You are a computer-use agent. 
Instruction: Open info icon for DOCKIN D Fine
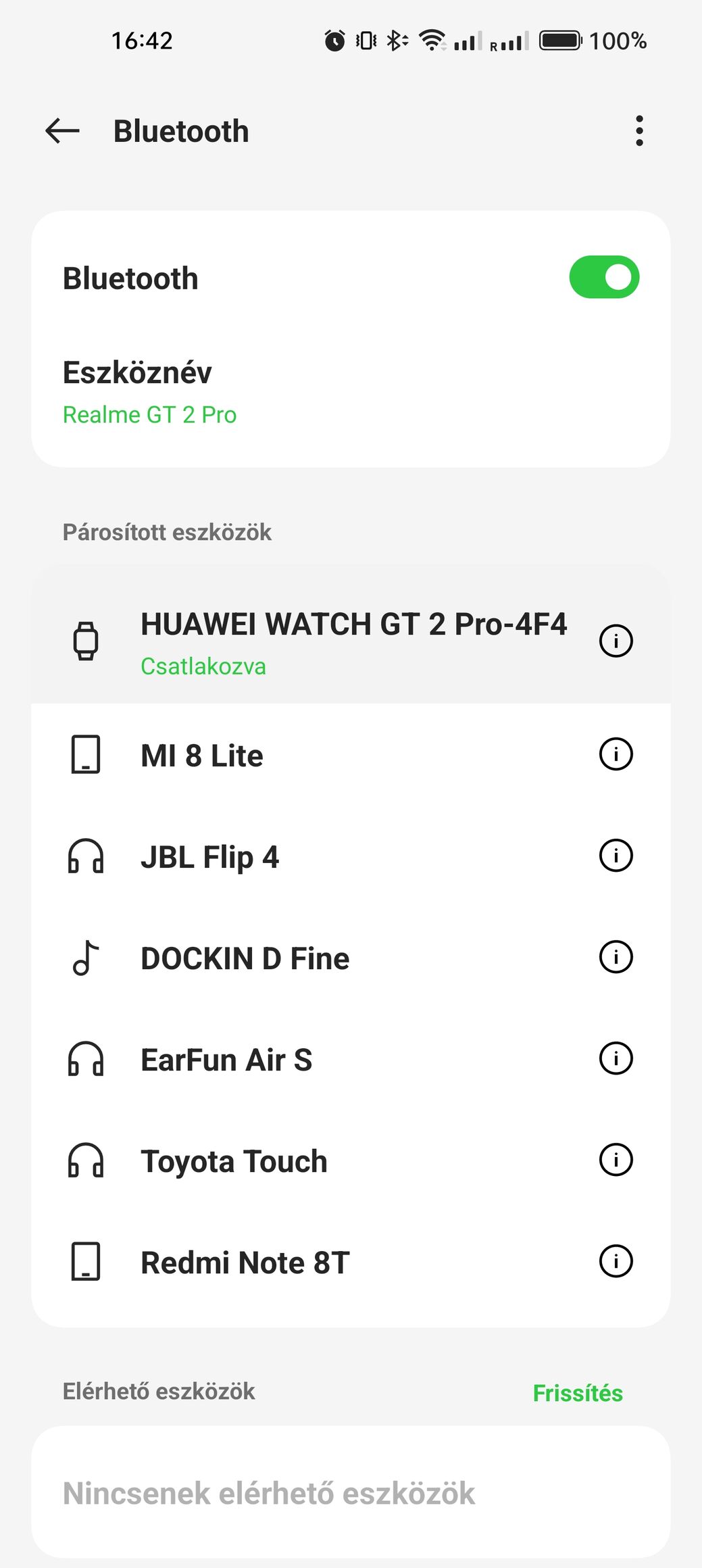tap(616, 957)
